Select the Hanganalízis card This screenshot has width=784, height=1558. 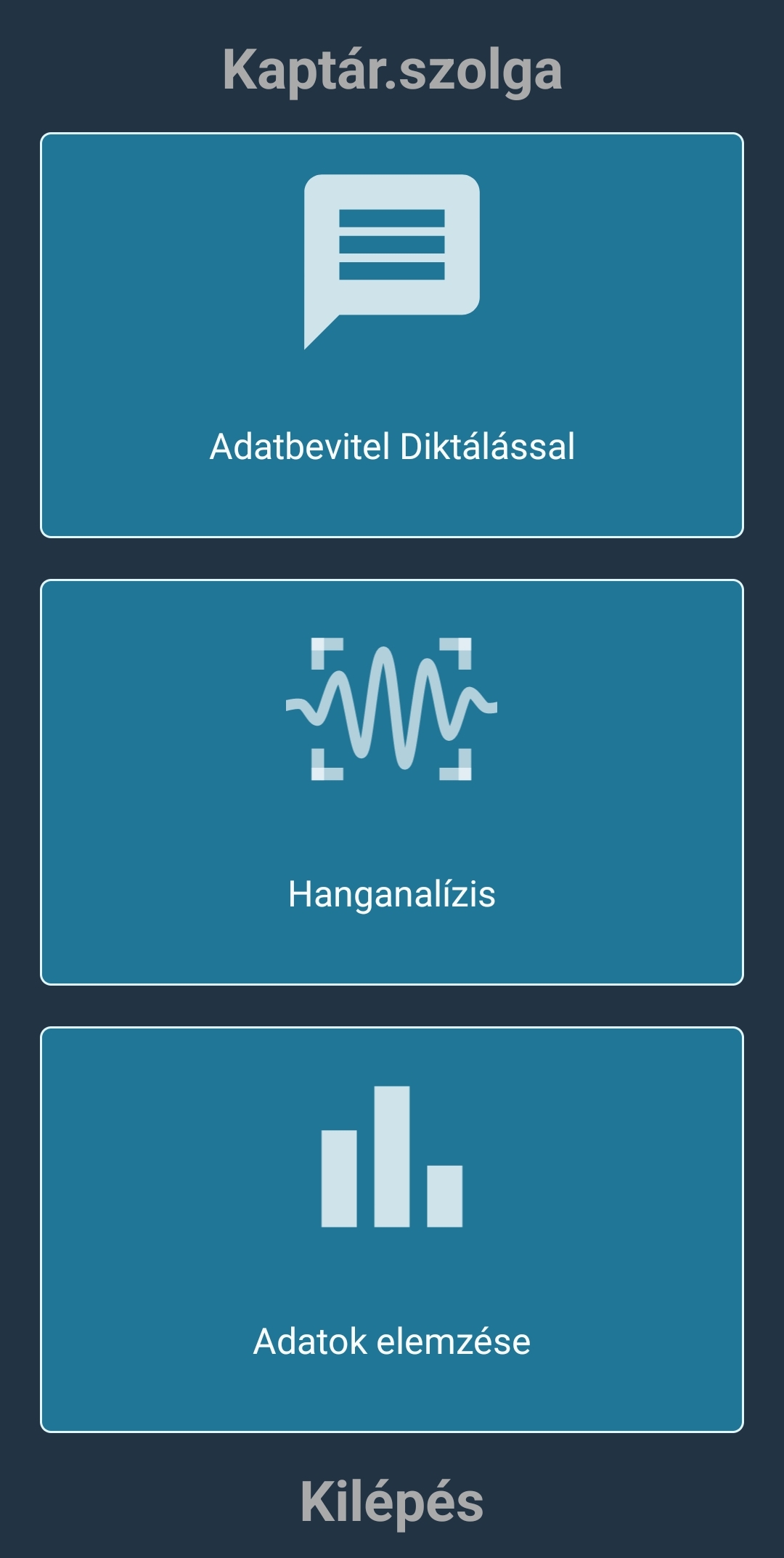[392, 782]
